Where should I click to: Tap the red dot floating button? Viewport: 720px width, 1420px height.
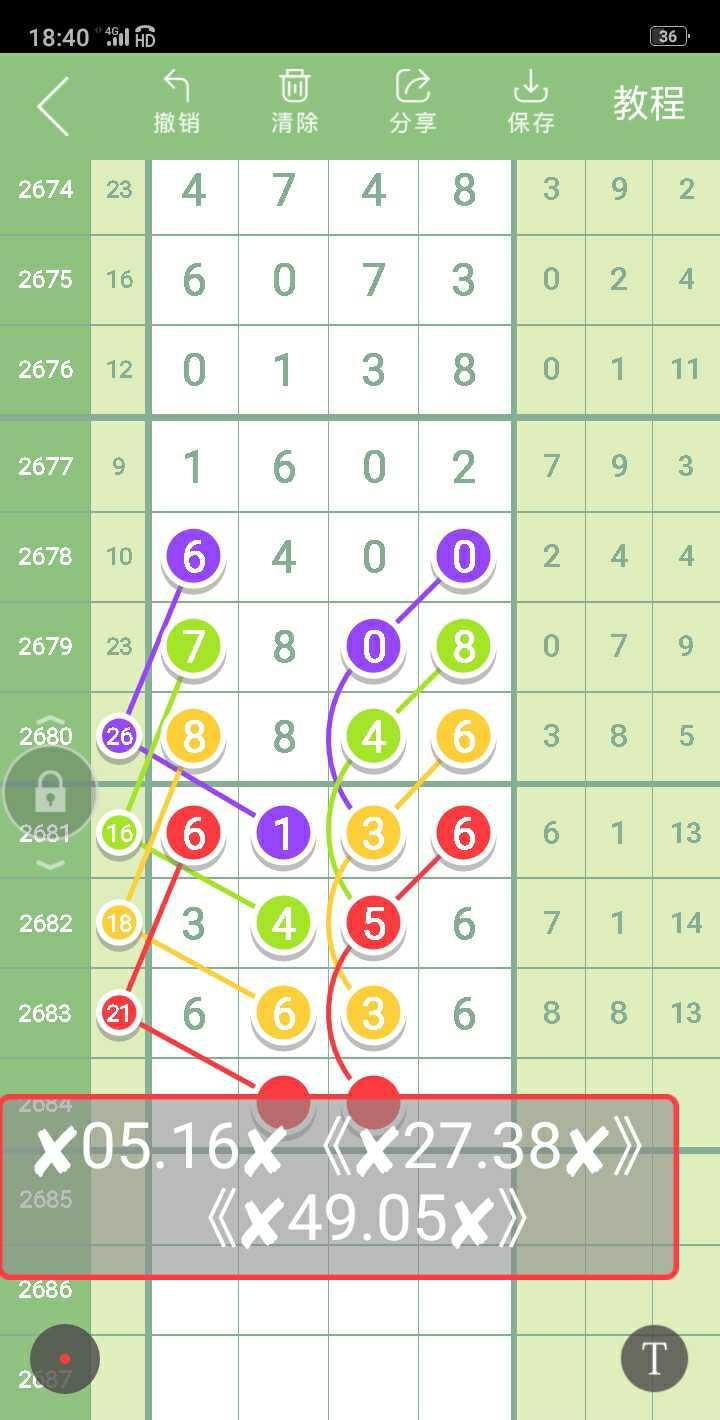(x=65, y=1359)
